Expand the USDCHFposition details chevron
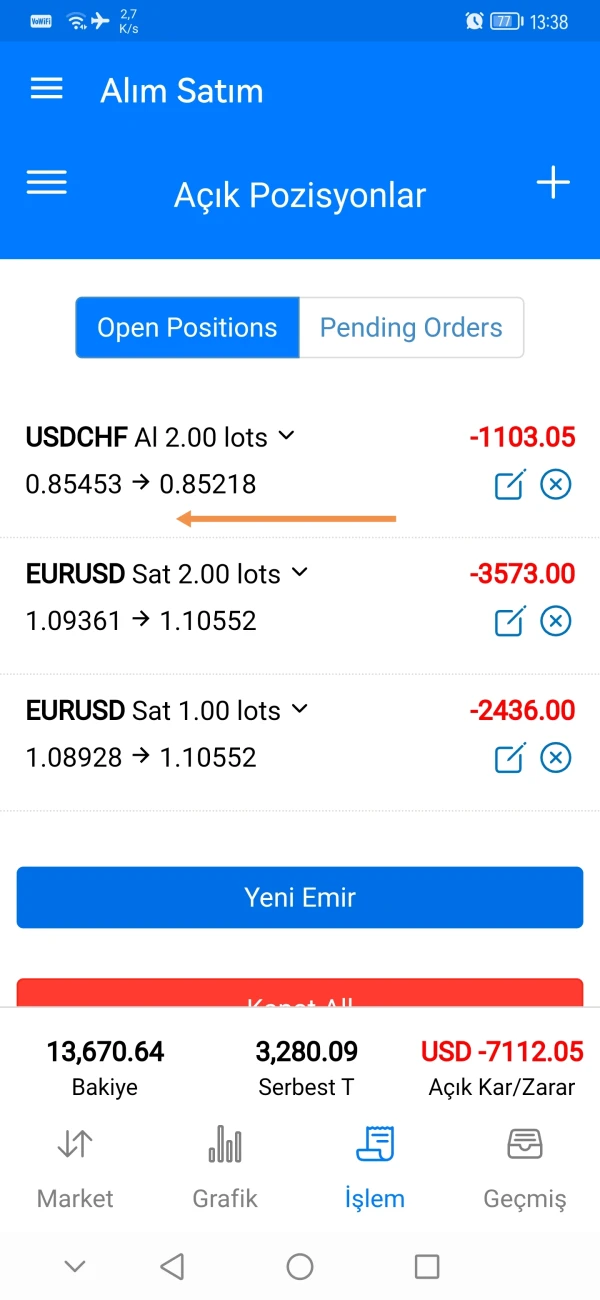 click(286, 436)
